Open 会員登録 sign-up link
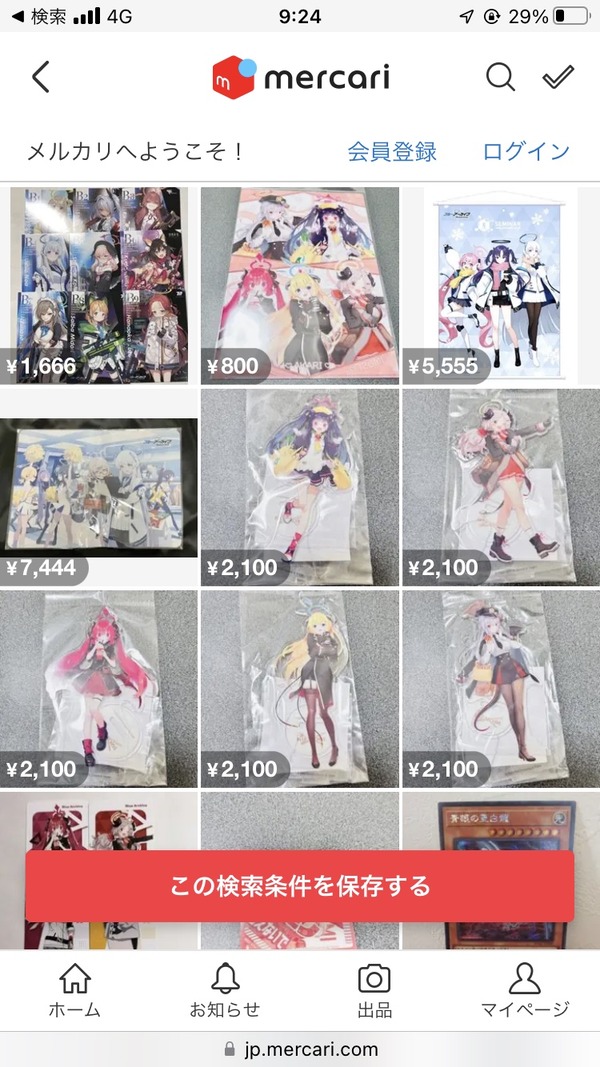Viewport: 600px width, 1067px height. pos(392,151)
